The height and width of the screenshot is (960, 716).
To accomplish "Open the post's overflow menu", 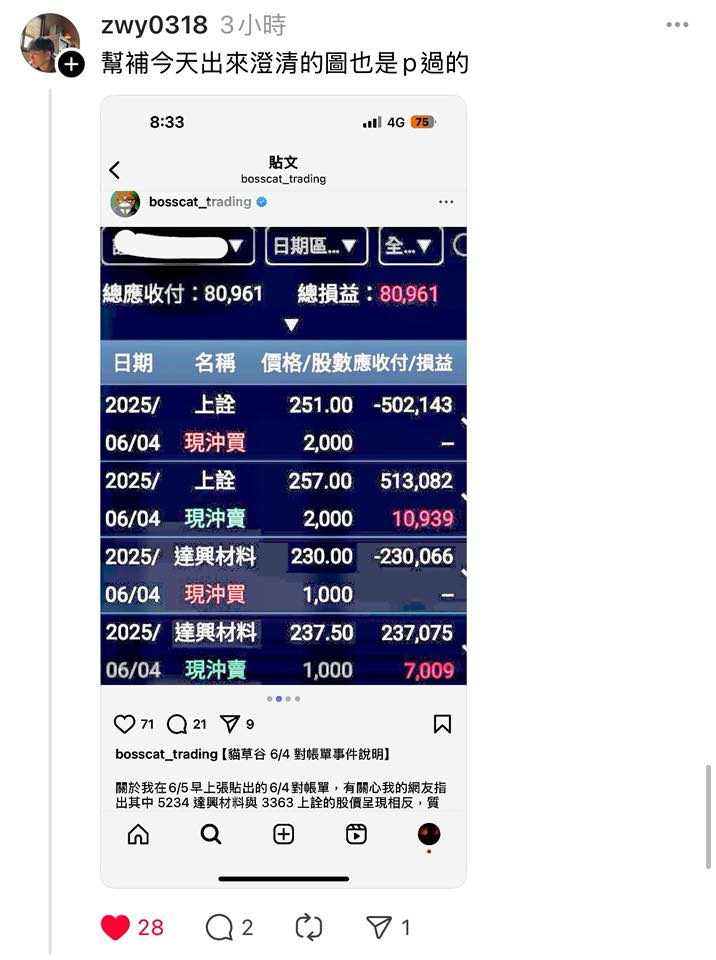I will coord(677,25).
